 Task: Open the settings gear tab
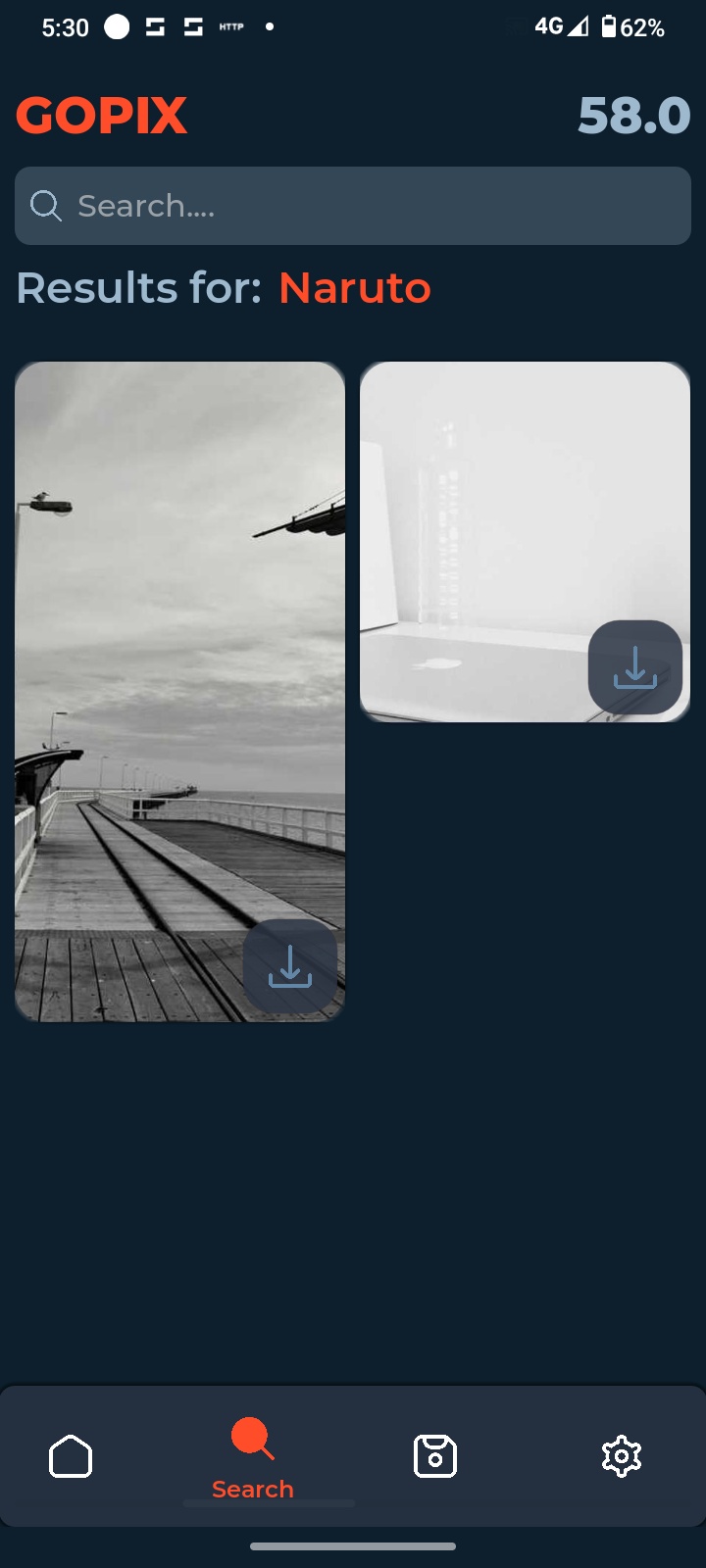[621, 1456]
